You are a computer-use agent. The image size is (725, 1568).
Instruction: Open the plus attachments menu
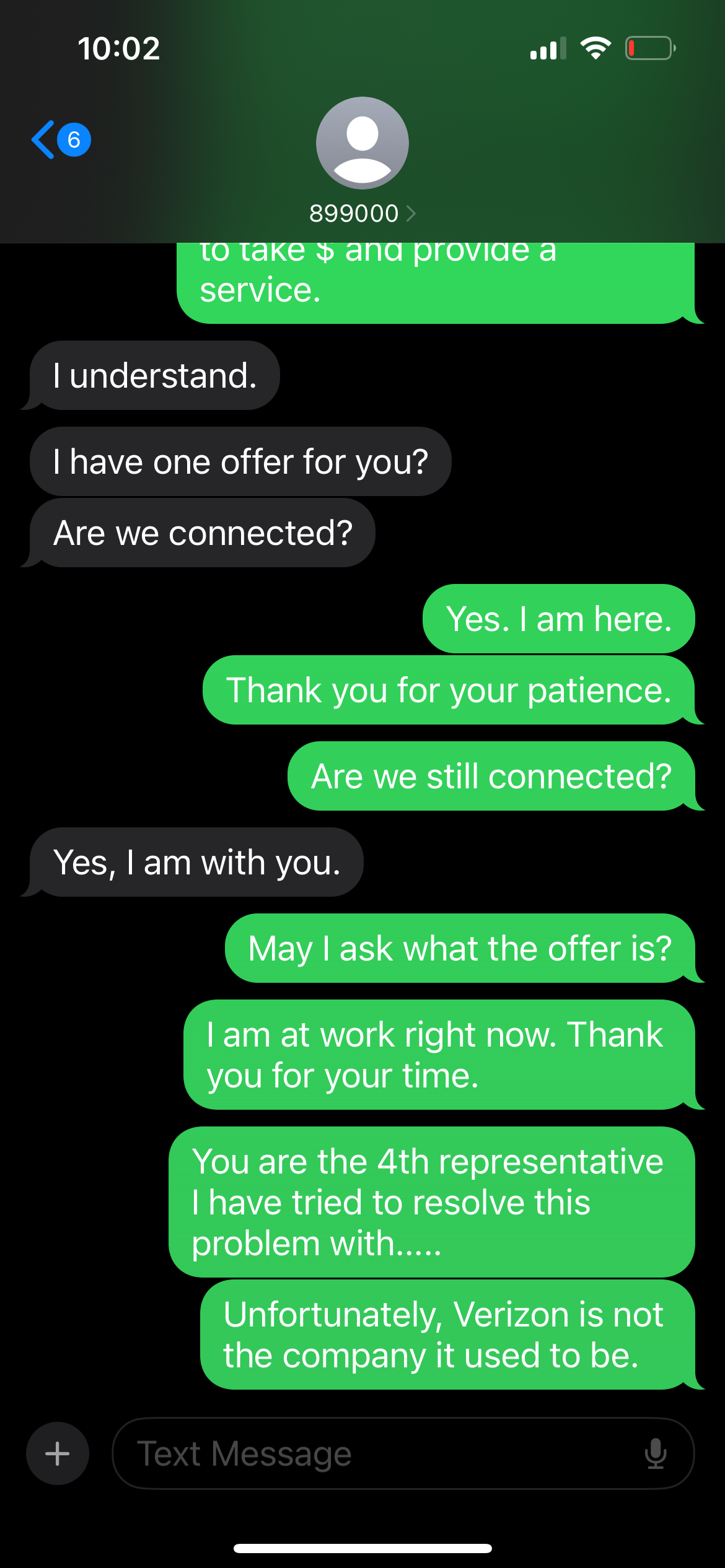click(x=57, y=1453)
